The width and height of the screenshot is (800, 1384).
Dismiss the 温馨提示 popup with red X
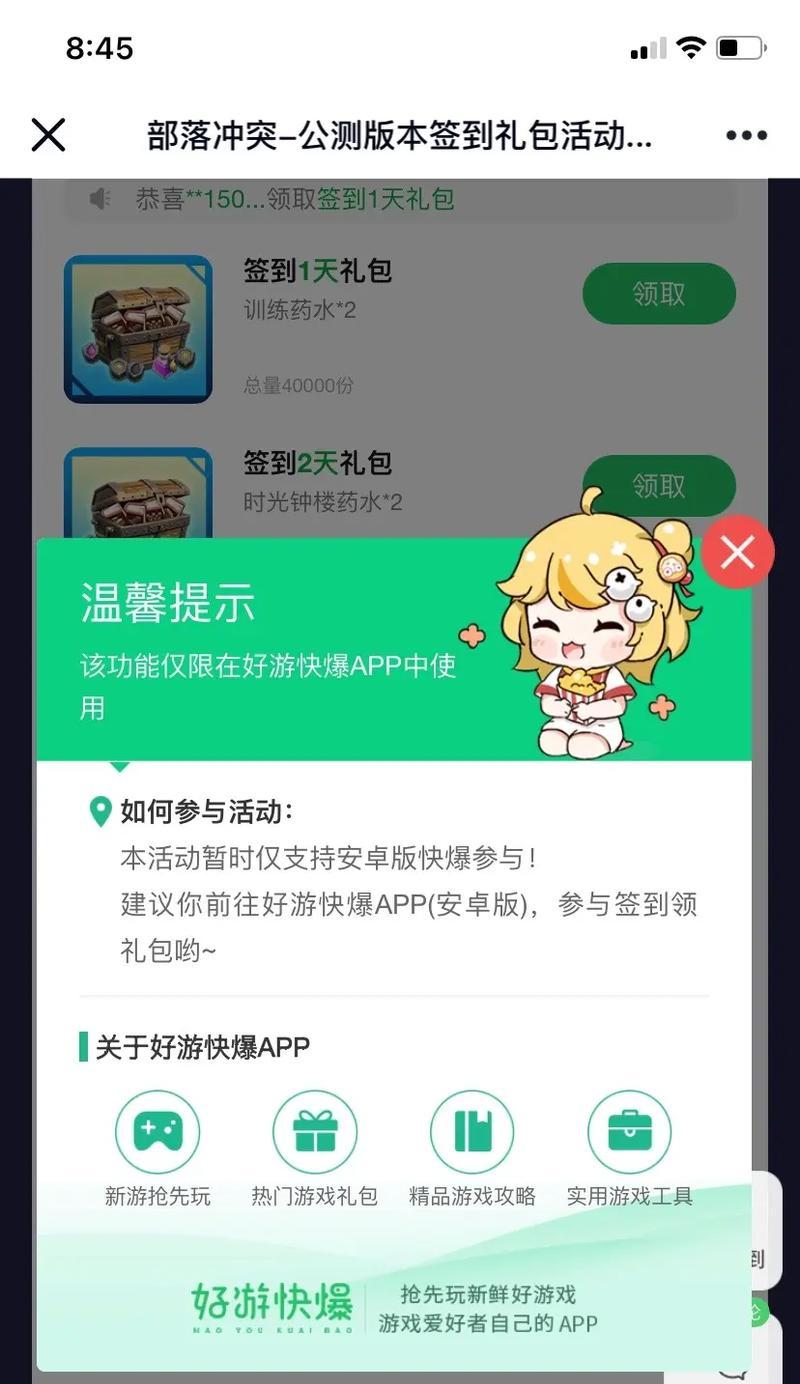[738, 551]
